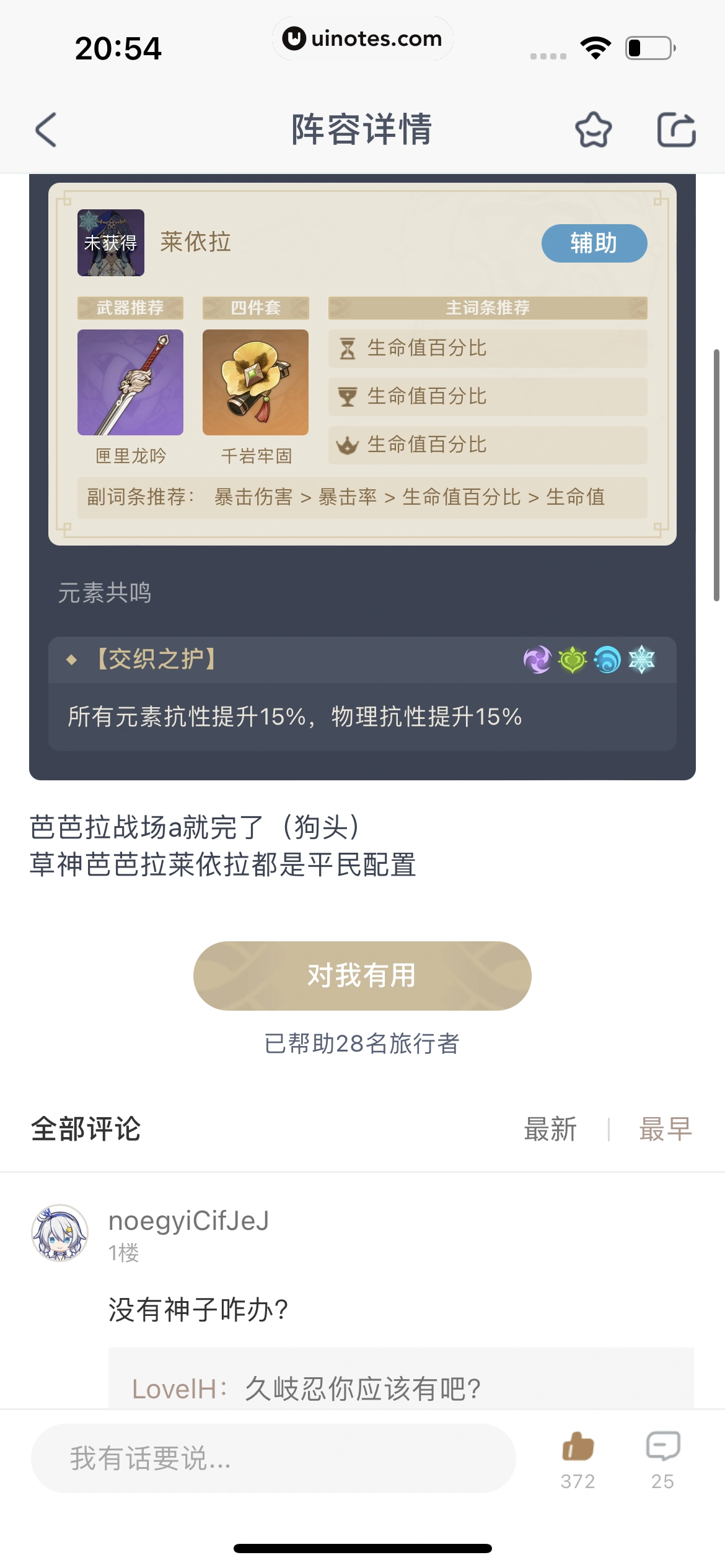Viewport: 725px width, 1568px height.
Task: Open the share icon next to the star
Action: [x=676, y=130]
